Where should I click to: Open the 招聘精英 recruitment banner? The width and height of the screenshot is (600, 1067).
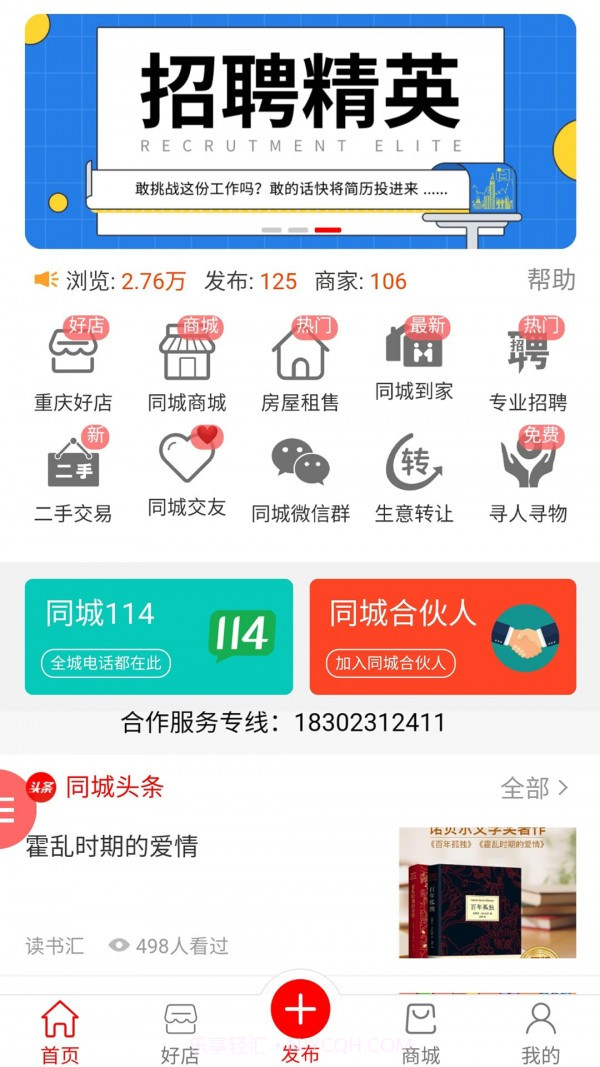point(300,130)
